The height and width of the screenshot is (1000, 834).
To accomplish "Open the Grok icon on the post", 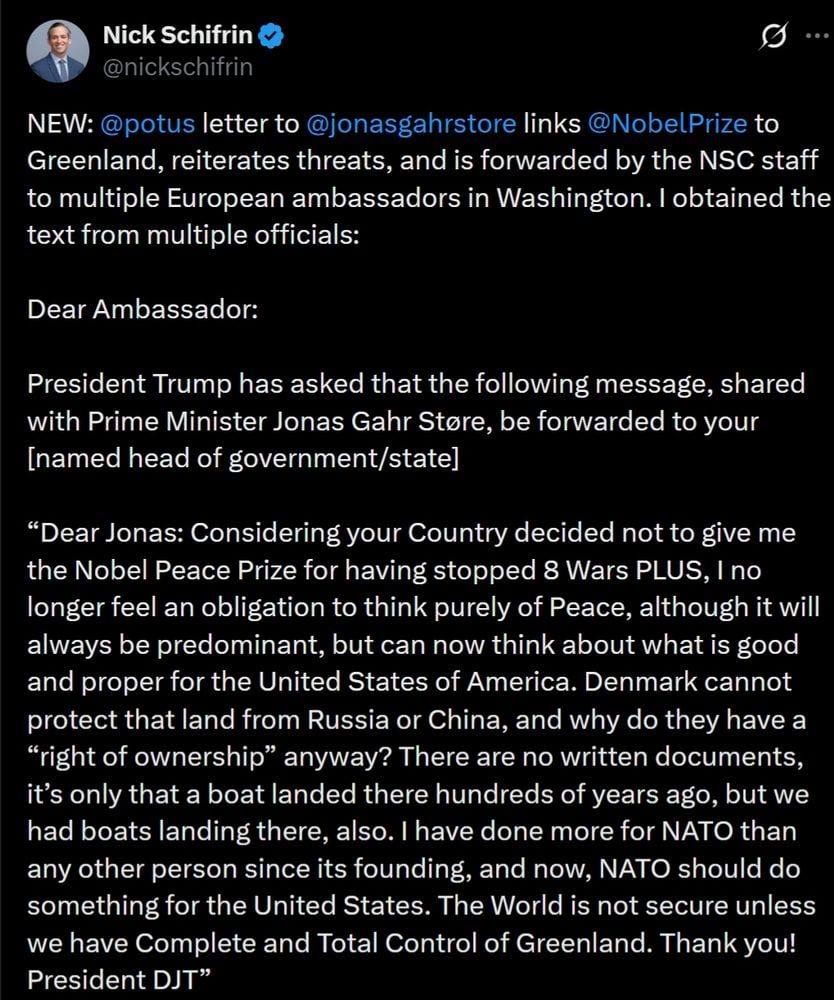I will (x=771, y=38).
